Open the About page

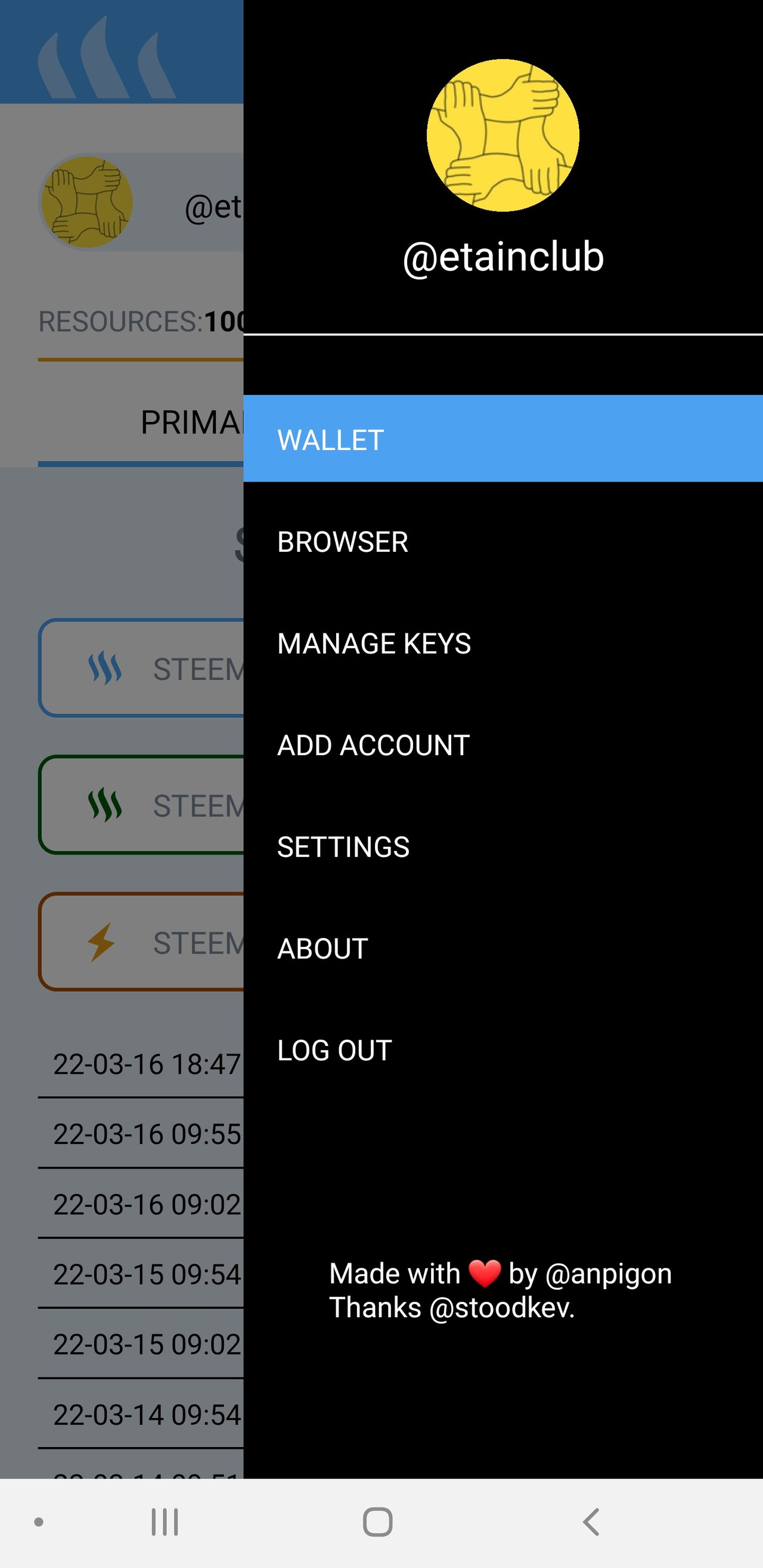click(503, 948)
